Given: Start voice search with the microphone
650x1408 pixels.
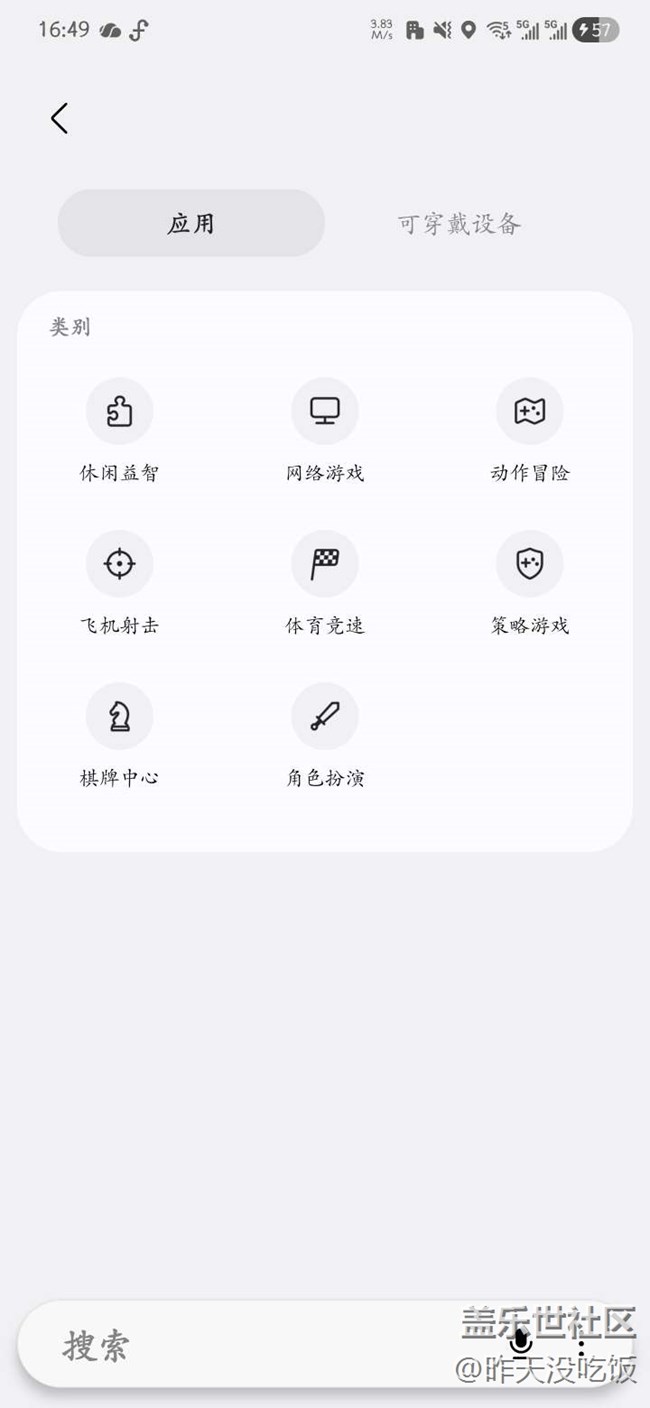Looking at the screenshot, I should 521,1343.
